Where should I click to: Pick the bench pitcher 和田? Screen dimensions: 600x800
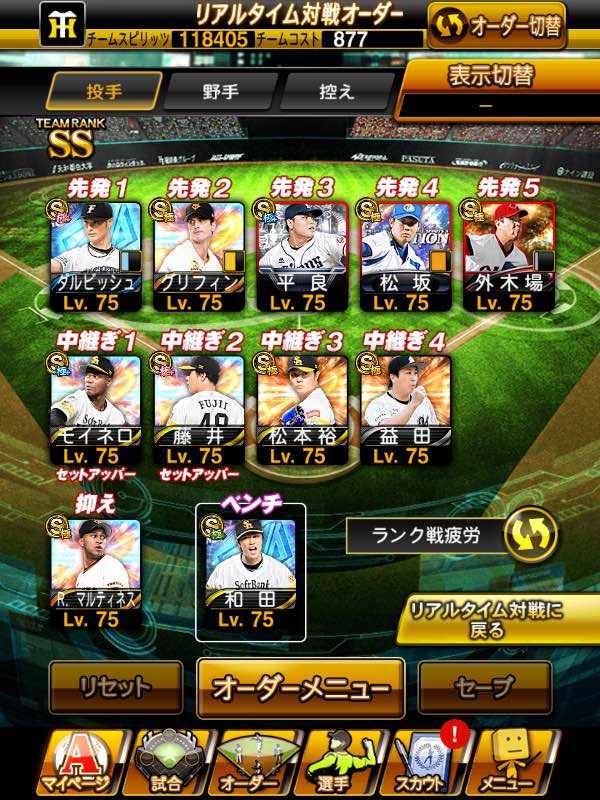coord(251,573)
